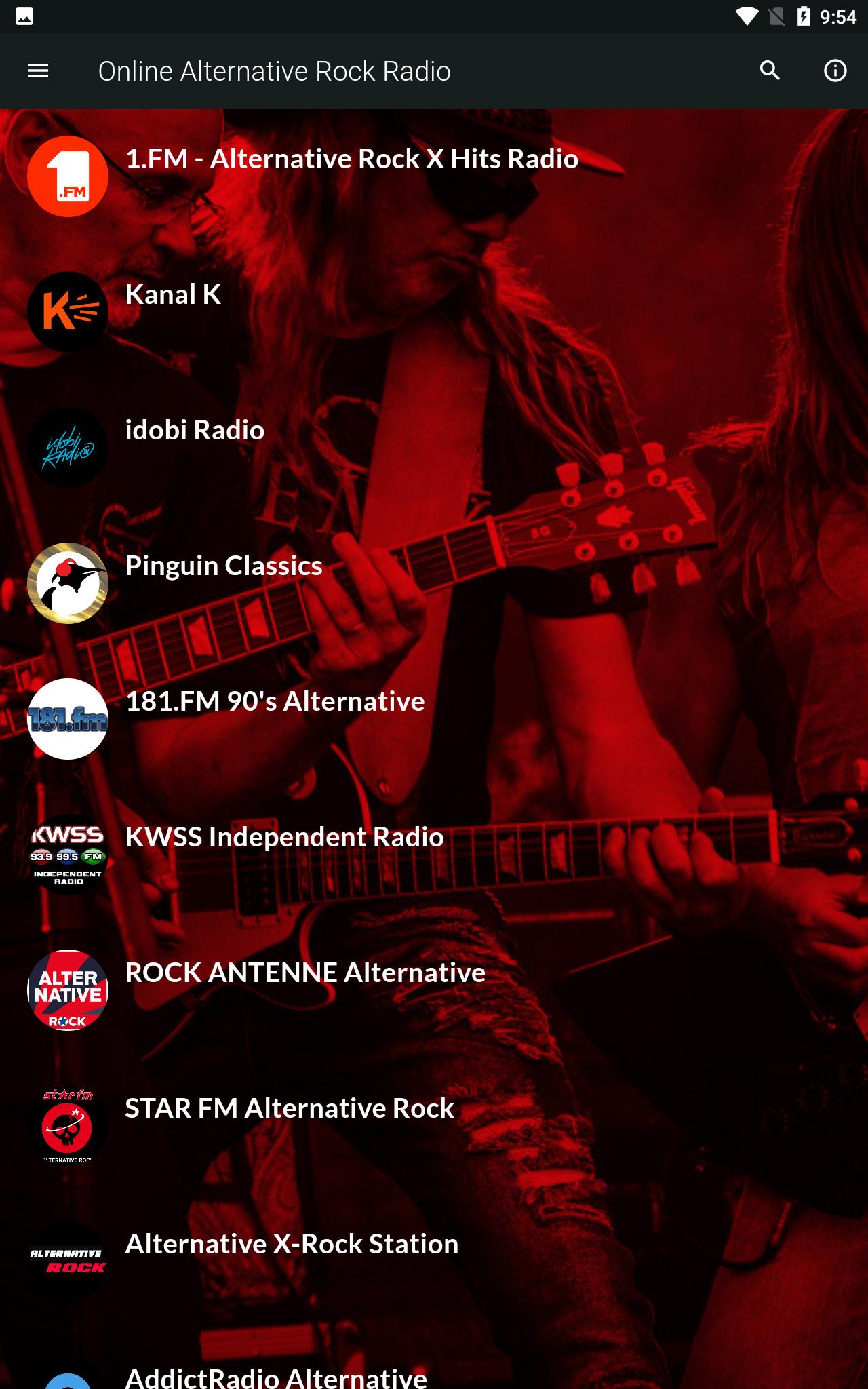The image size is (868, 1389).
Task: Play 1.FM - Alternative Rock X Hits Radio
Action: [x=434, y=176]
